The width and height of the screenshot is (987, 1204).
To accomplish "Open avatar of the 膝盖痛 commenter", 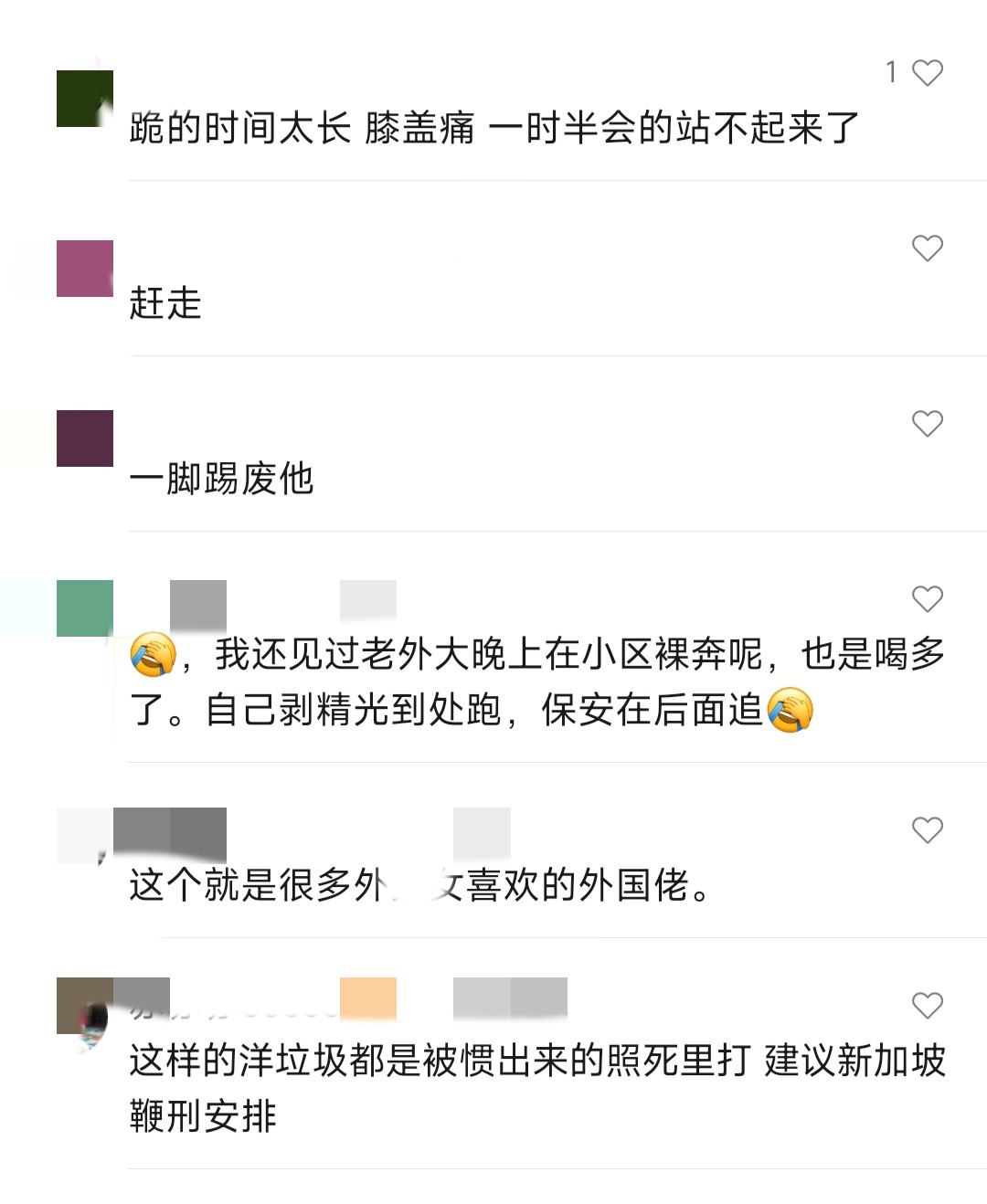I will pos(85,99).
